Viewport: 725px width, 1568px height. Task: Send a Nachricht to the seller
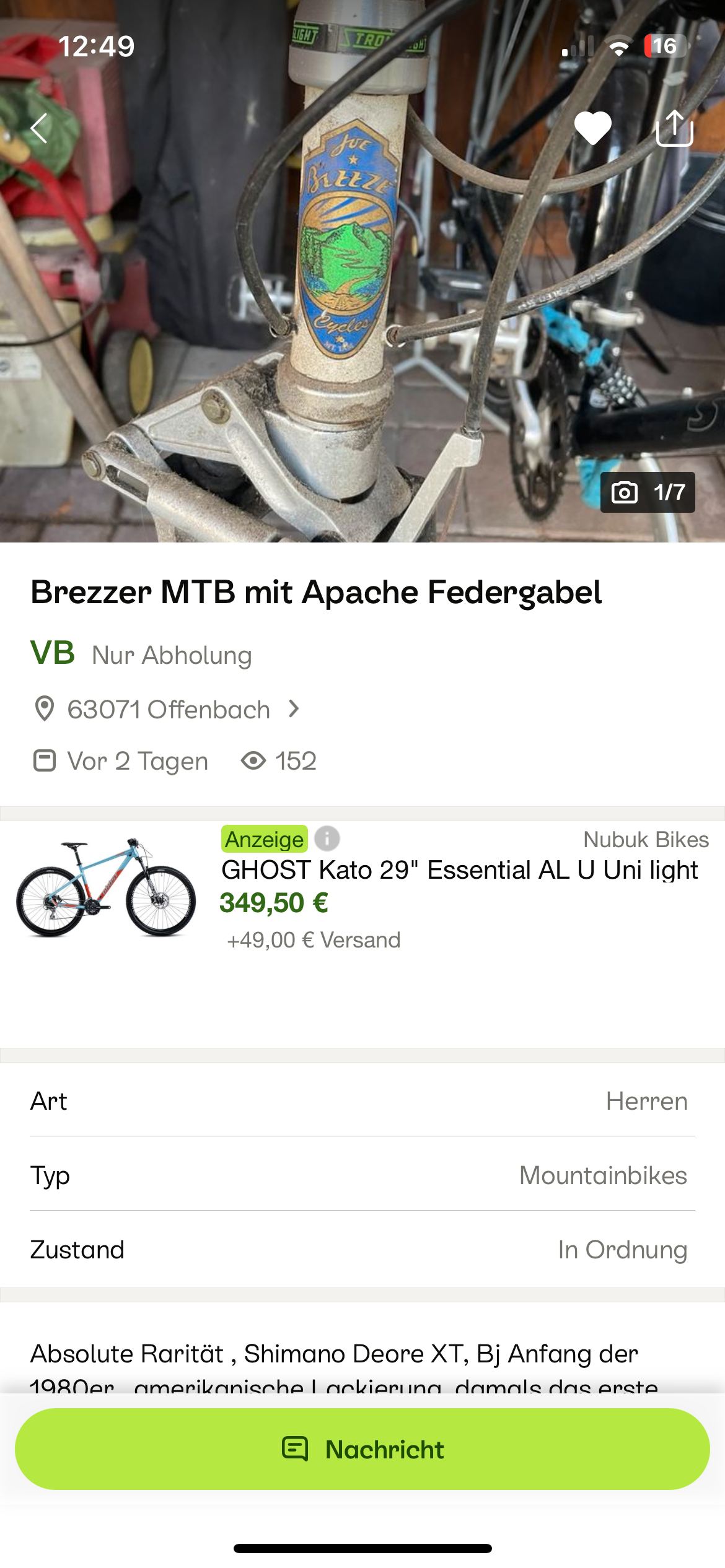click(x=362, y=1450)
